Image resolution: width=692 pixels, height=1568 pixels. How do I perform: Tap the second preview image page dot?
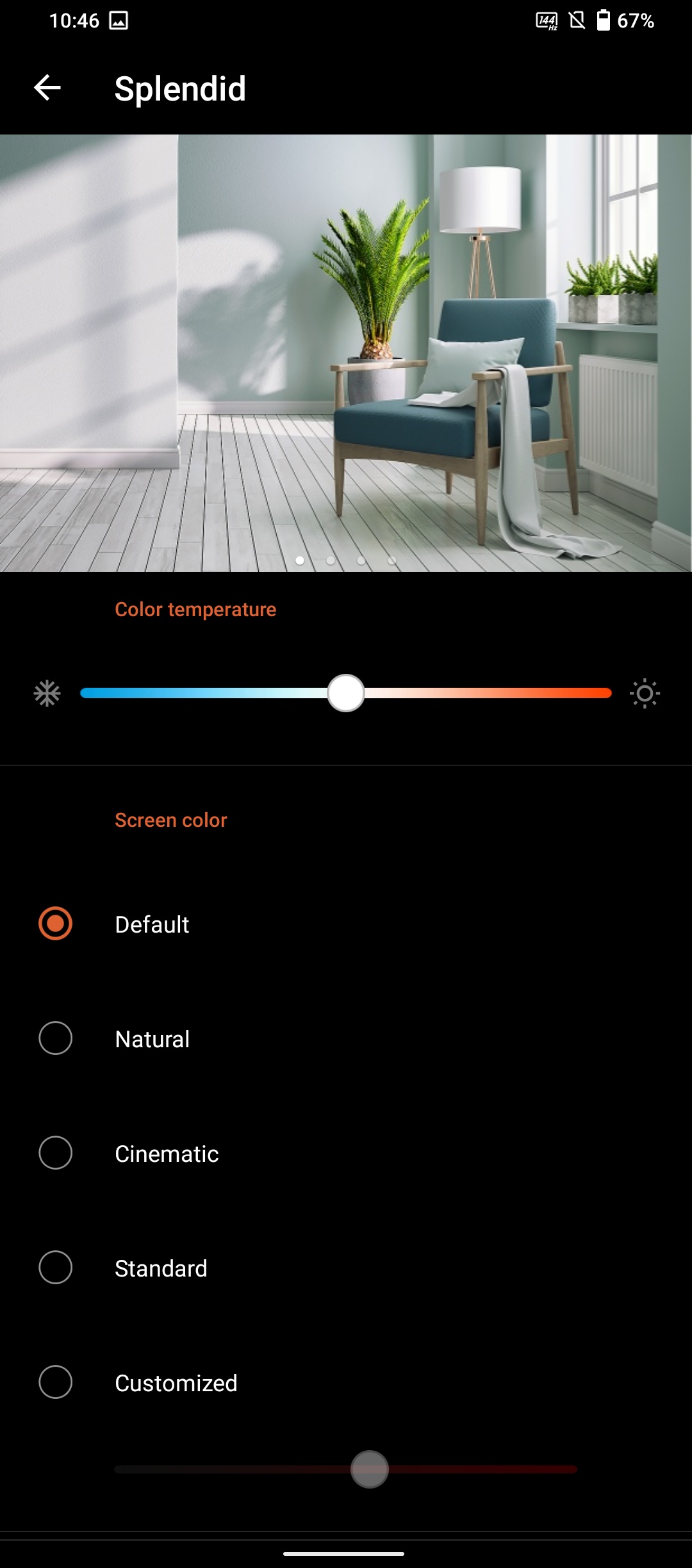(x=331, y=560)
